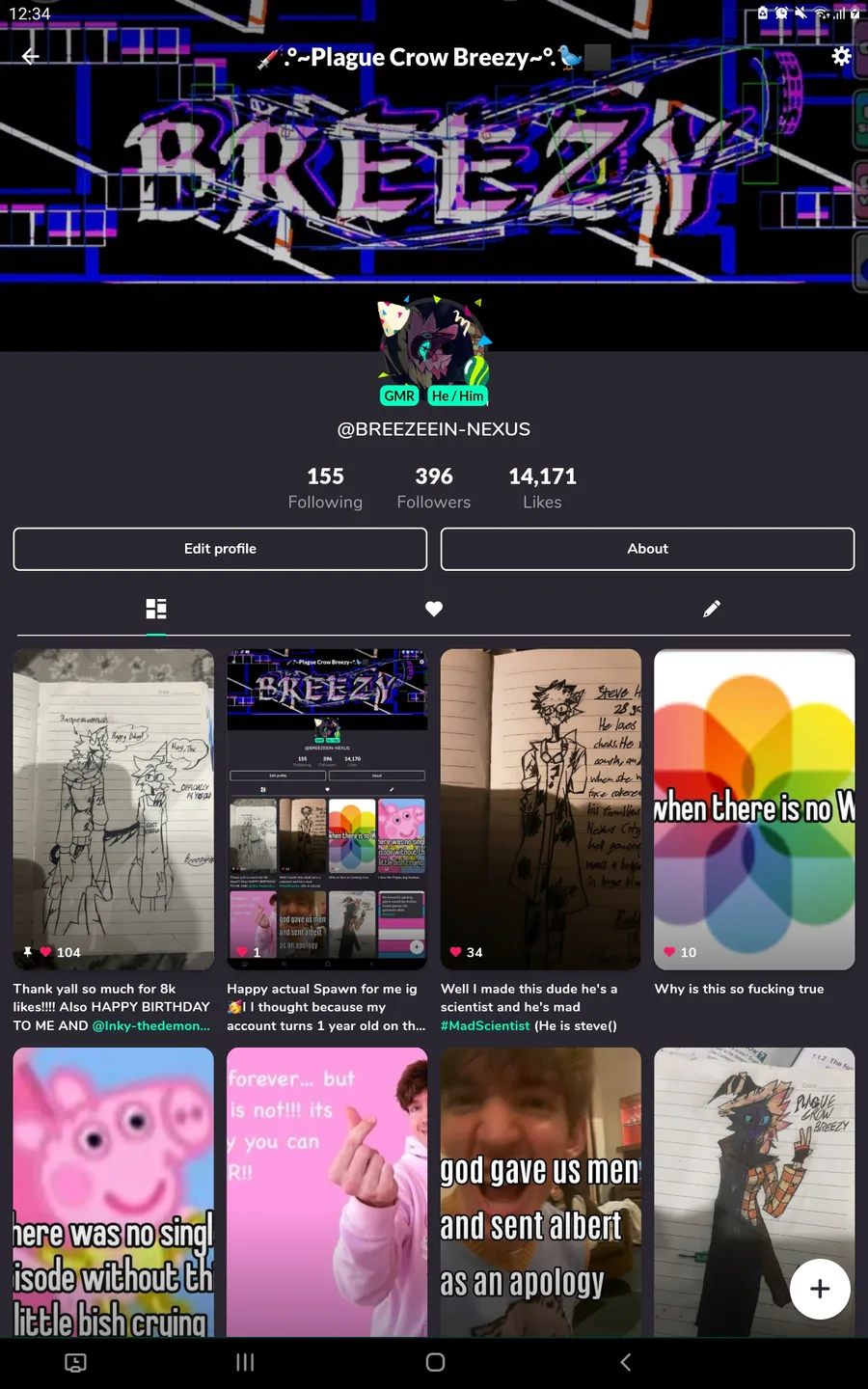Screen dimensions: 868x1389
Task: Go back using the top-left arrow
Action: pos(31,57)
